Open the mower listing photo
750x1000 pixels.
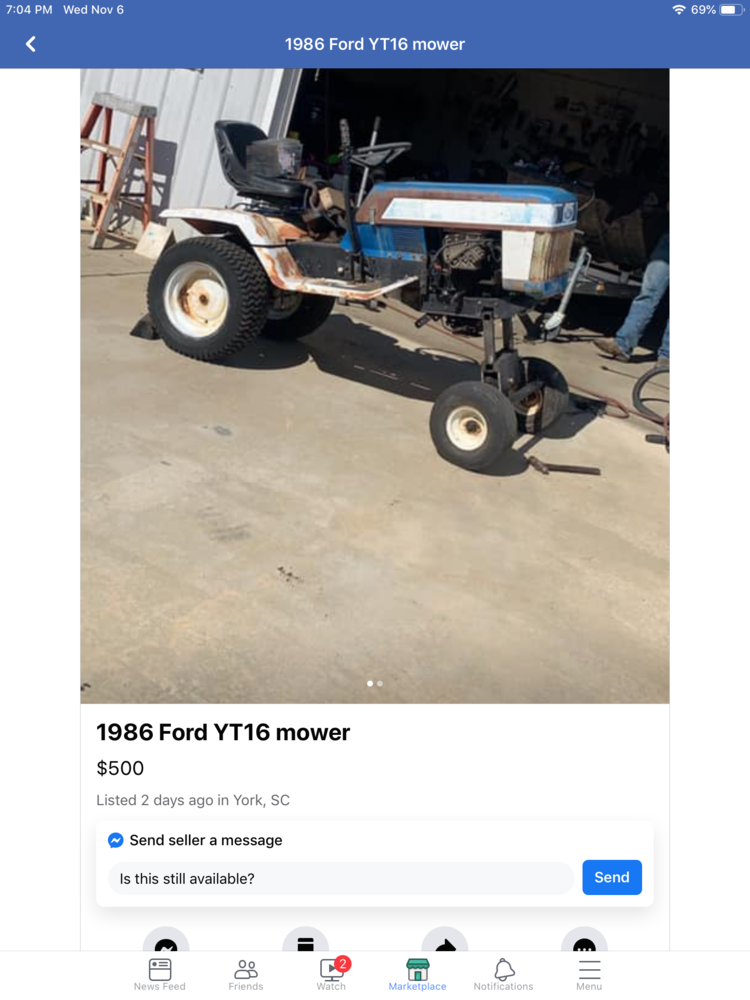(375, 385)
